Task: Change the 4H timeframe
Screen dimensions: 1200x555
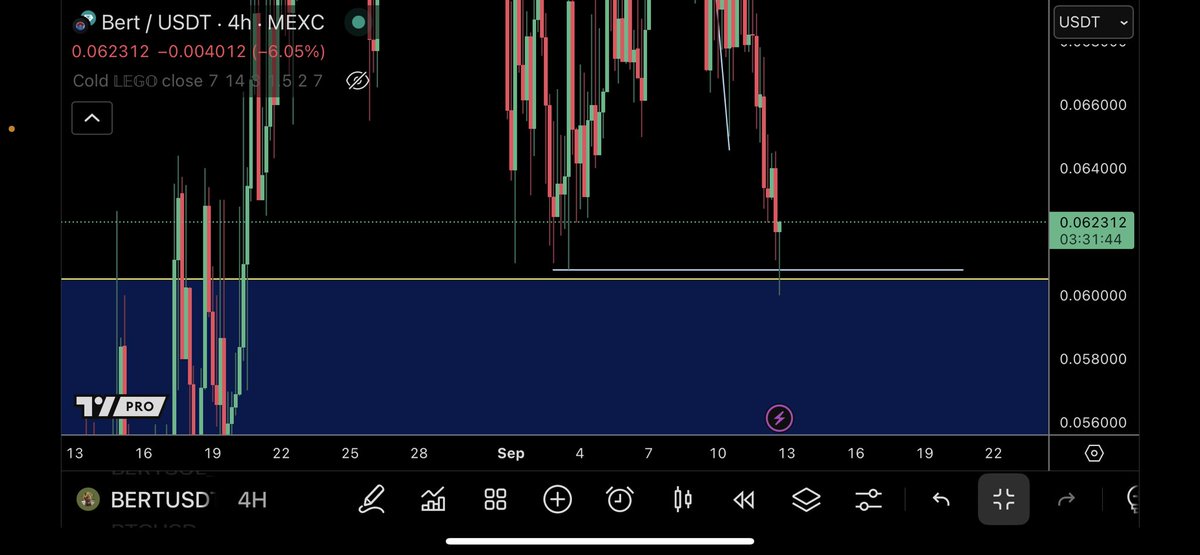Action: pyautogui.click(x=252, y=499)
